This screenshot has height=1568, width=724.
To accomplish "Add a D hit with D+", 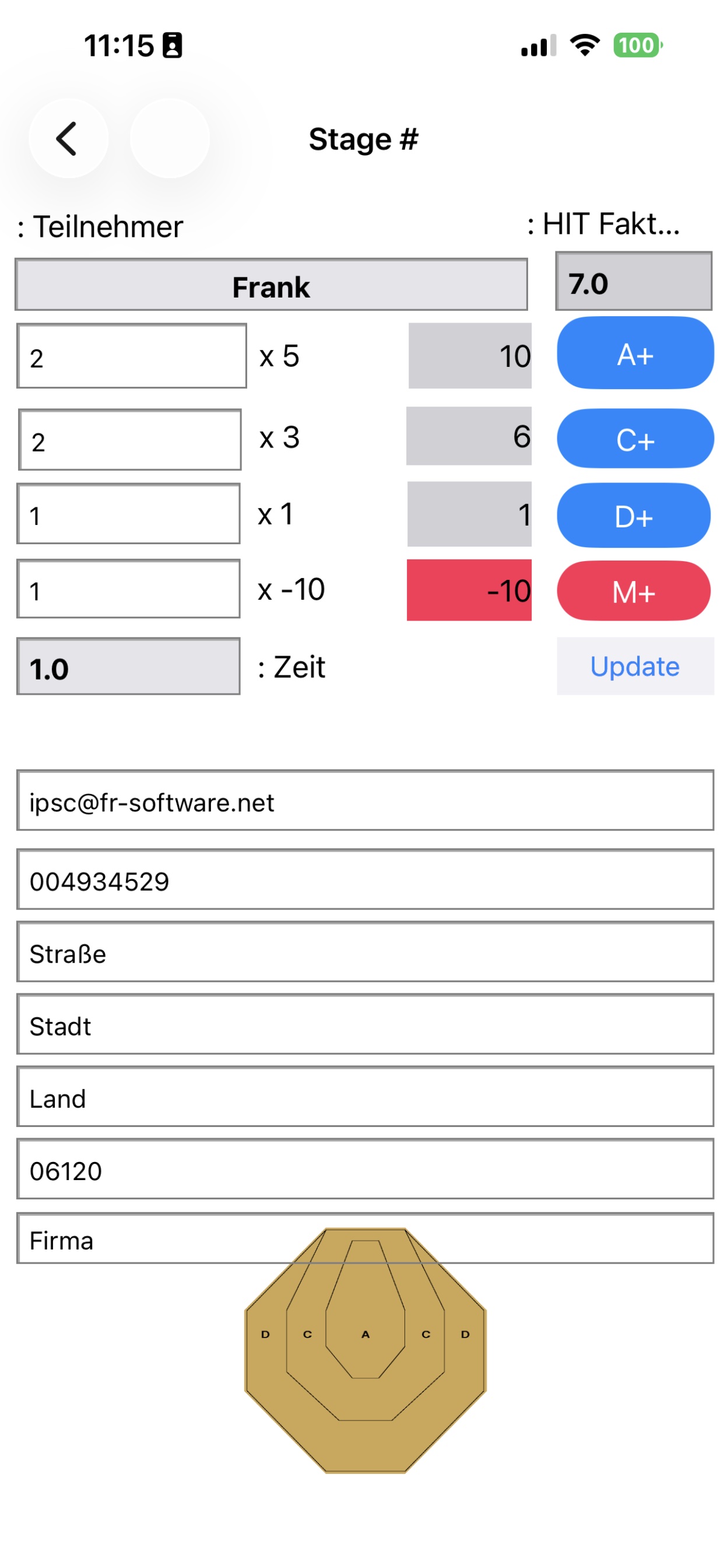I will 632,515.
